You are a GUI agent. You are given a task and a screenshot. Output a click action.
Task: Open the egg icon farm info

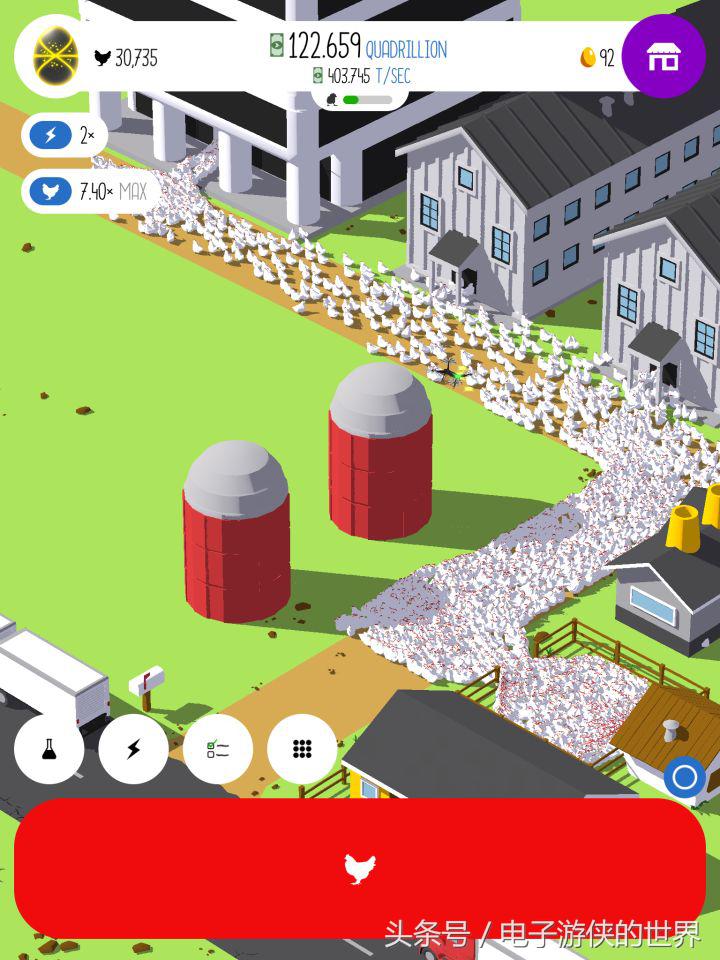[55, 56]
